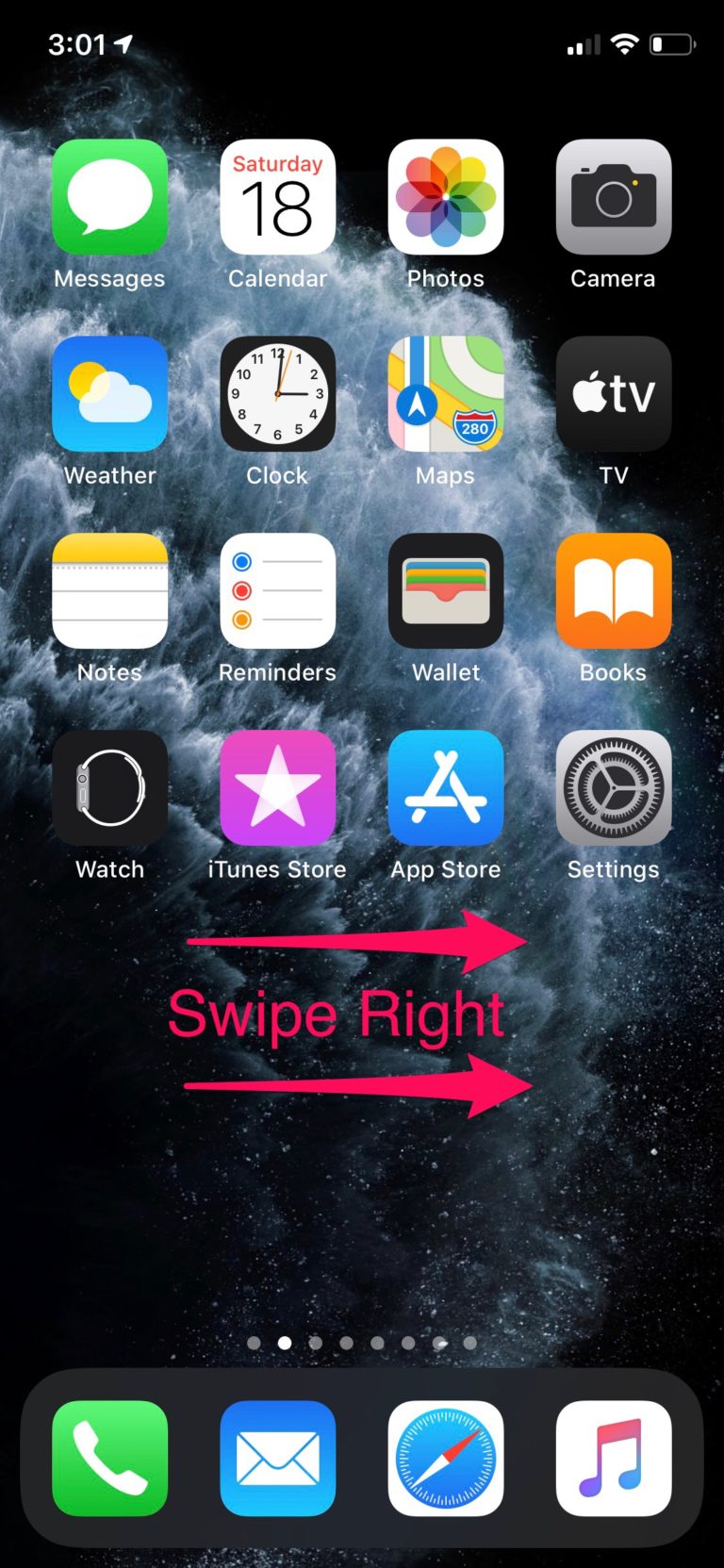Open the Notes app
The image size is (724, 1568).
[x=109, y=591]
